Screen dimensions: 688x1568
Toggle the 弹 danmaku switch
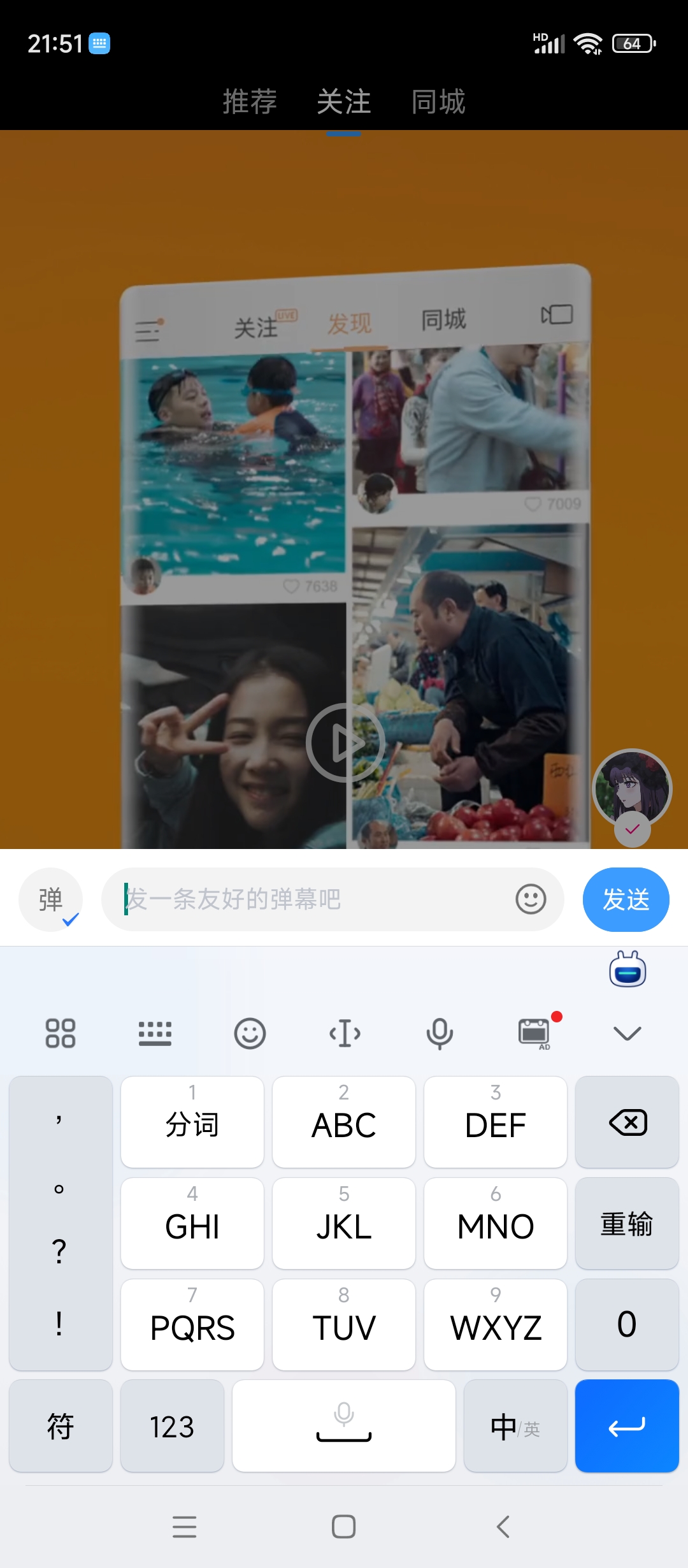click(x=51, y=899)
